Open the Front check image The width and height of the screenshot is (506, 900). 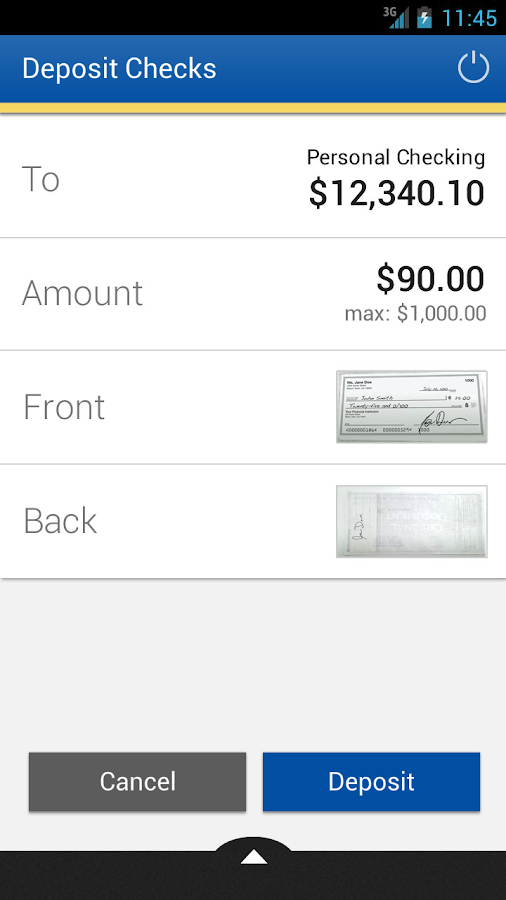coord(411,406)
